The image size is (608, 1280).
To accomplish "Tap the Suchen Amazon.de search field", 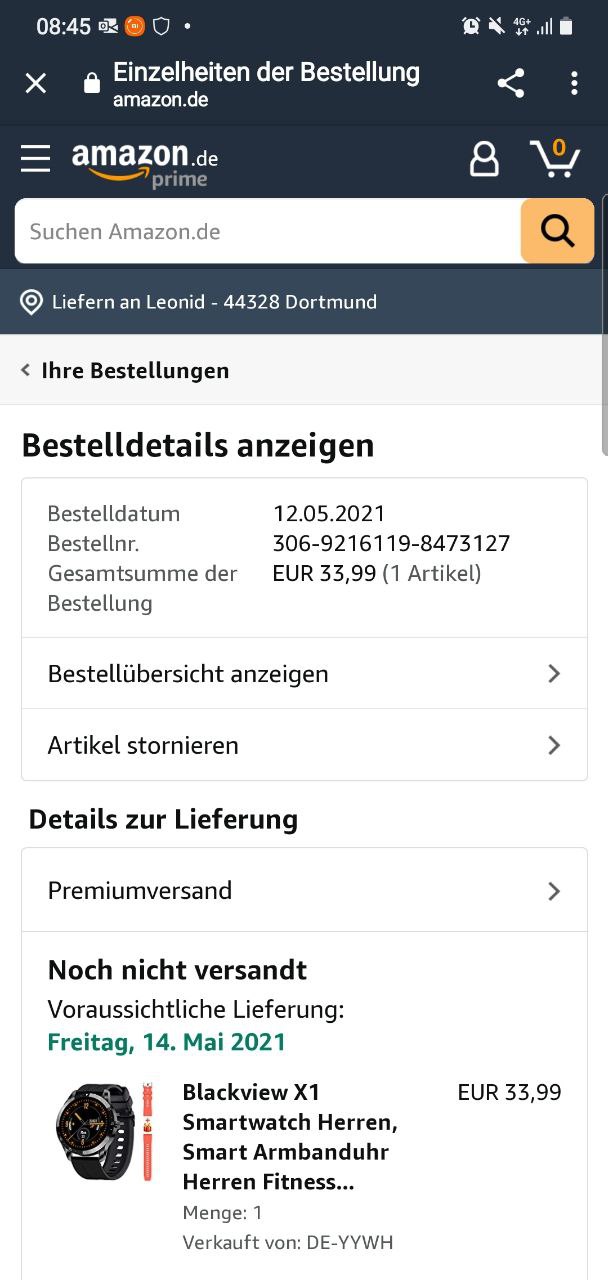I will coord(268,231).
